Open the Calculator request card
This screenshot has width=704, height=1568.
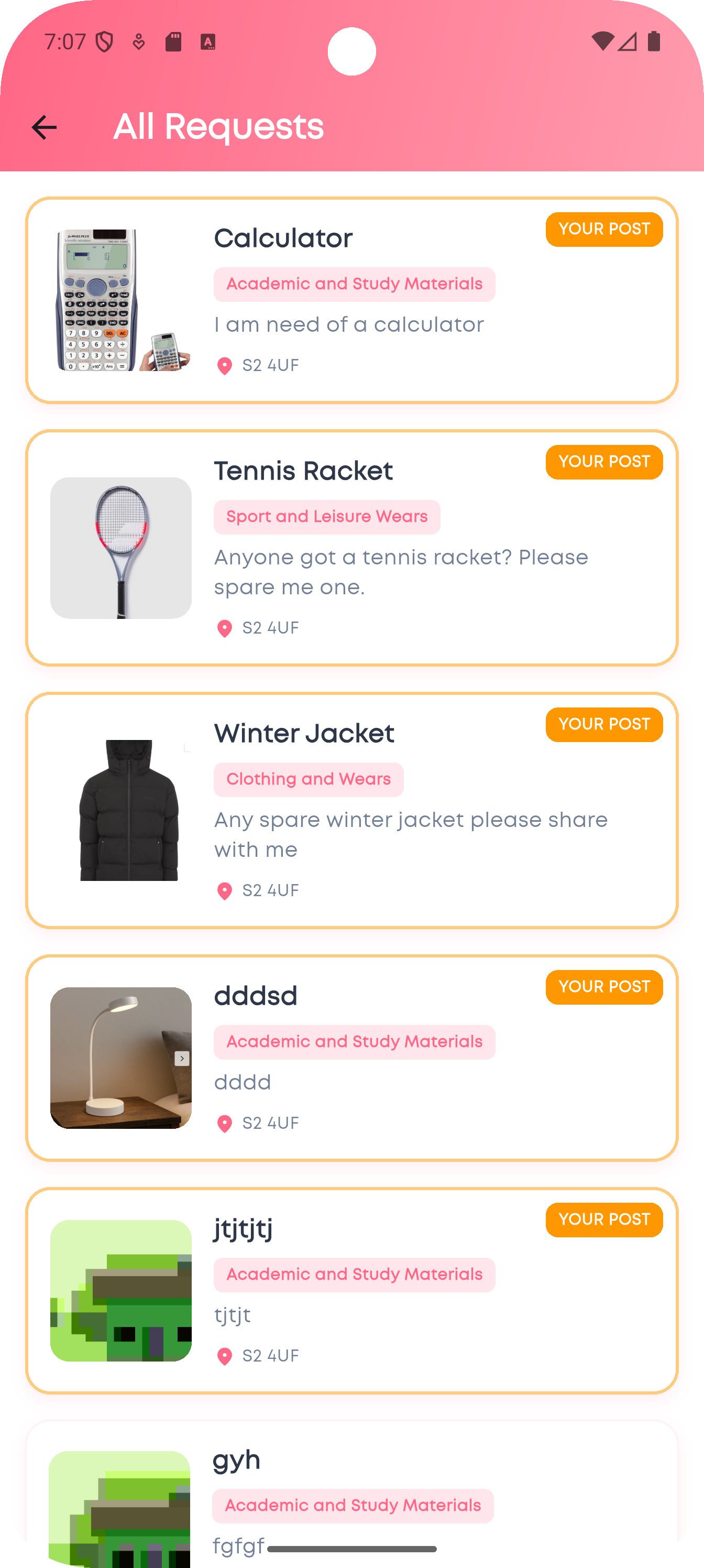(351, 300)
